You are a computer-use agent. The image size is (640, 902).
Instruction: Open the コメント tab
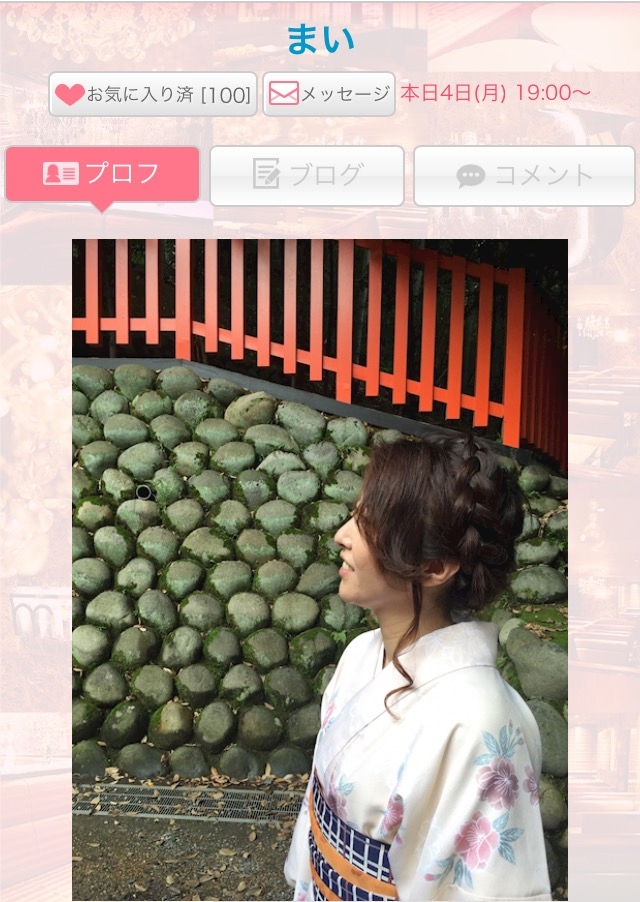point(524,175)
